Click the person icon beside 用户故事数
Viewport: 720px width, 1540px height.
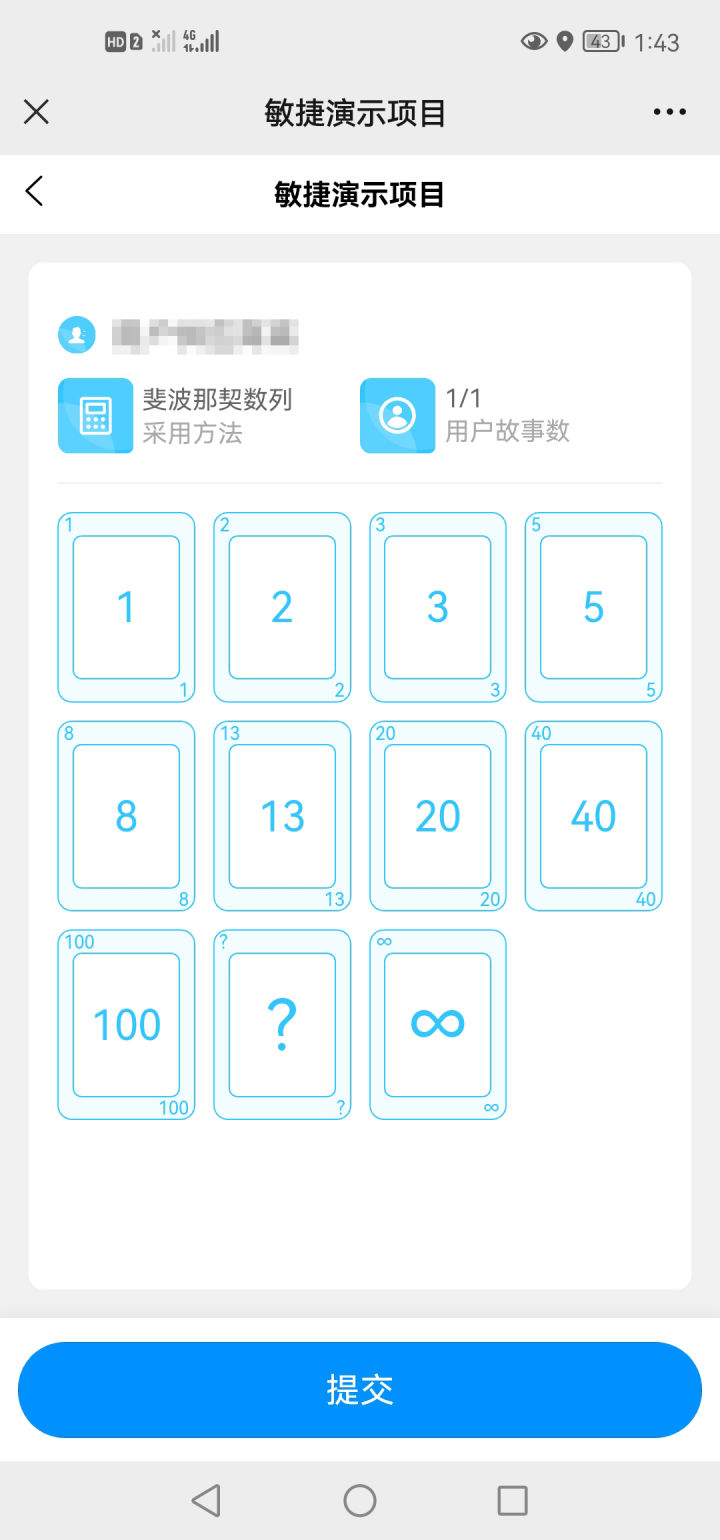pos(396,415)
